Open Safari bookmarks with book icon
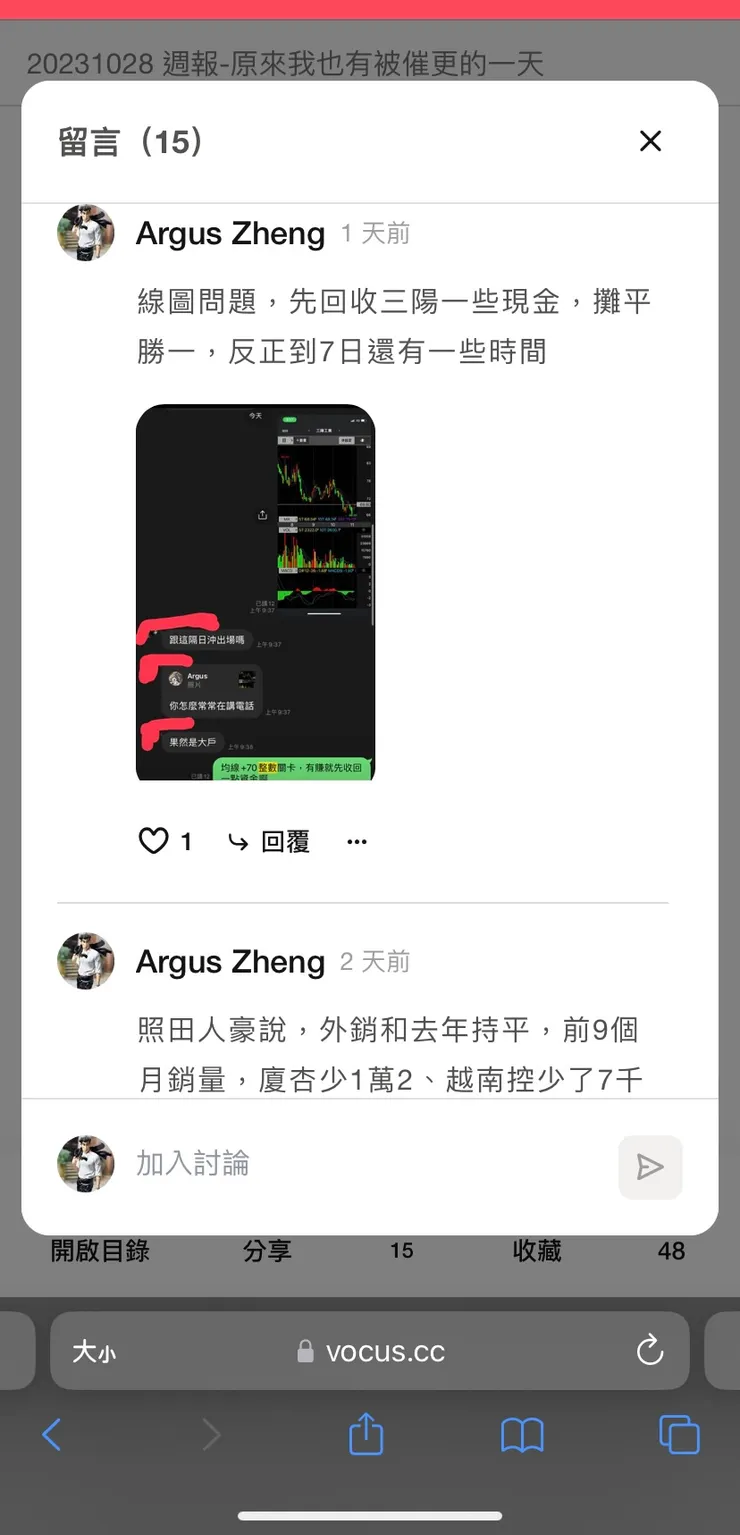 coord(522,1433)
